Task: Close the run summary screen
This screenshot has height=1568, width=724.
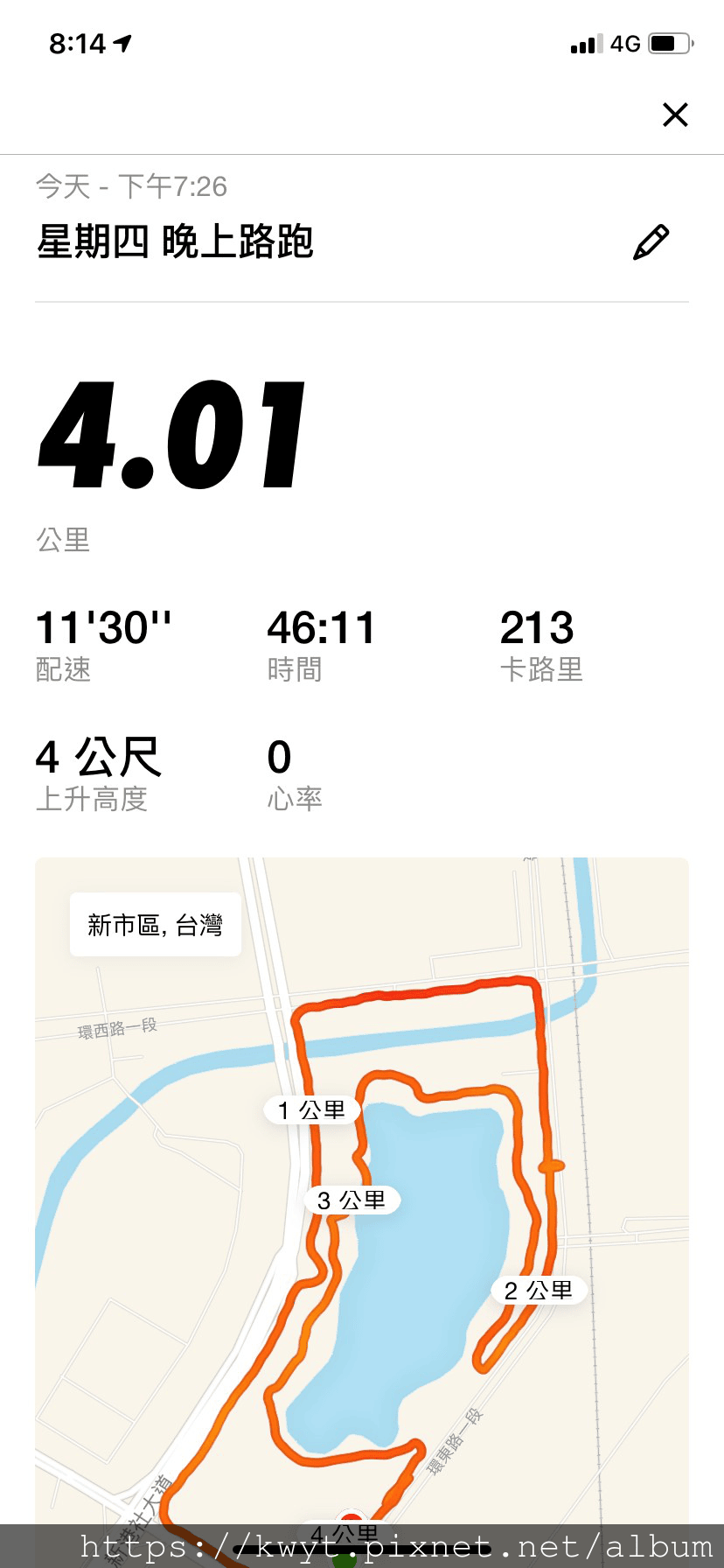Action: (x=675, y=115)
